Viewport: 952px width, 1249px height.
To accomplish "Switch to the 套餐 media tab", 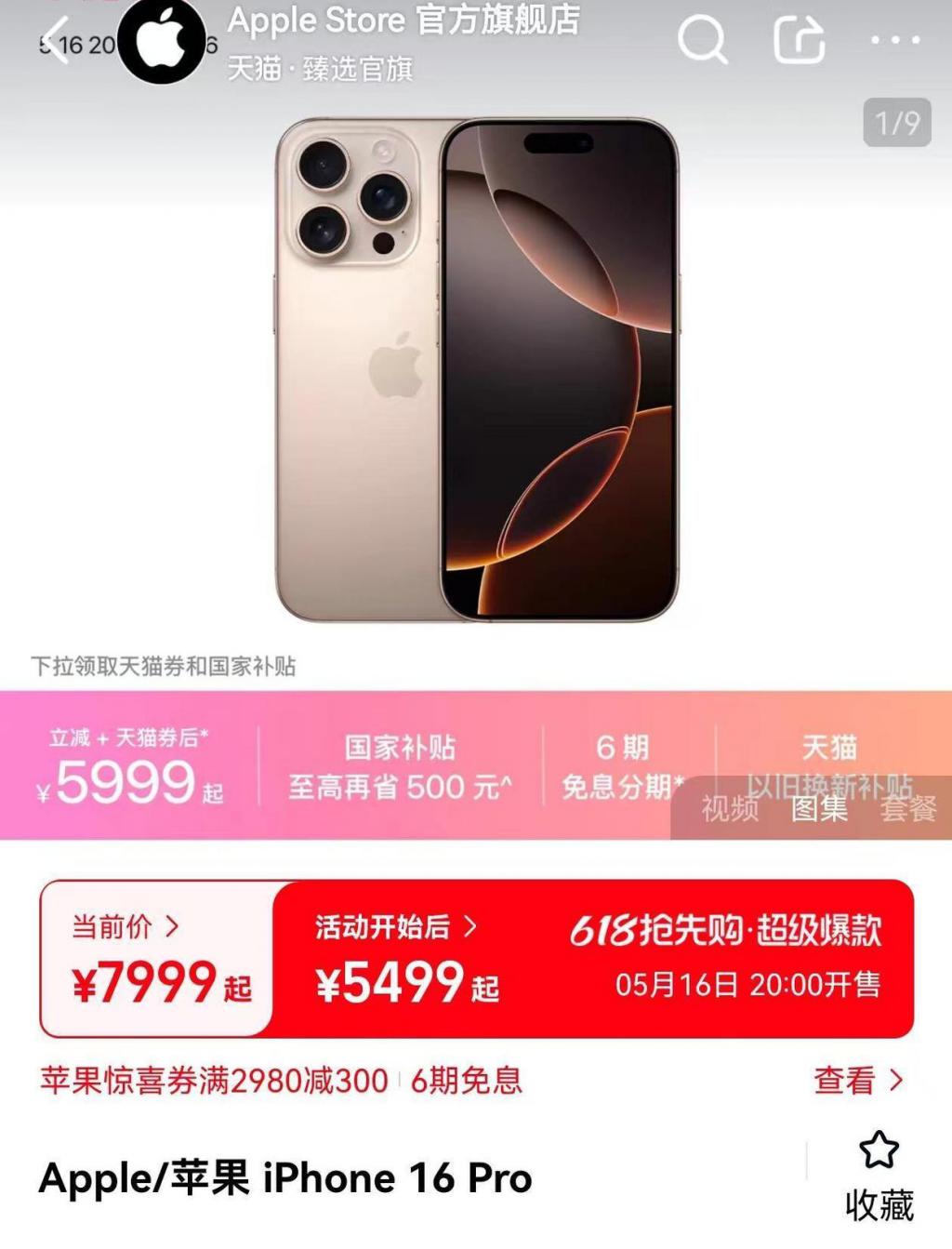I will point(908,809).
